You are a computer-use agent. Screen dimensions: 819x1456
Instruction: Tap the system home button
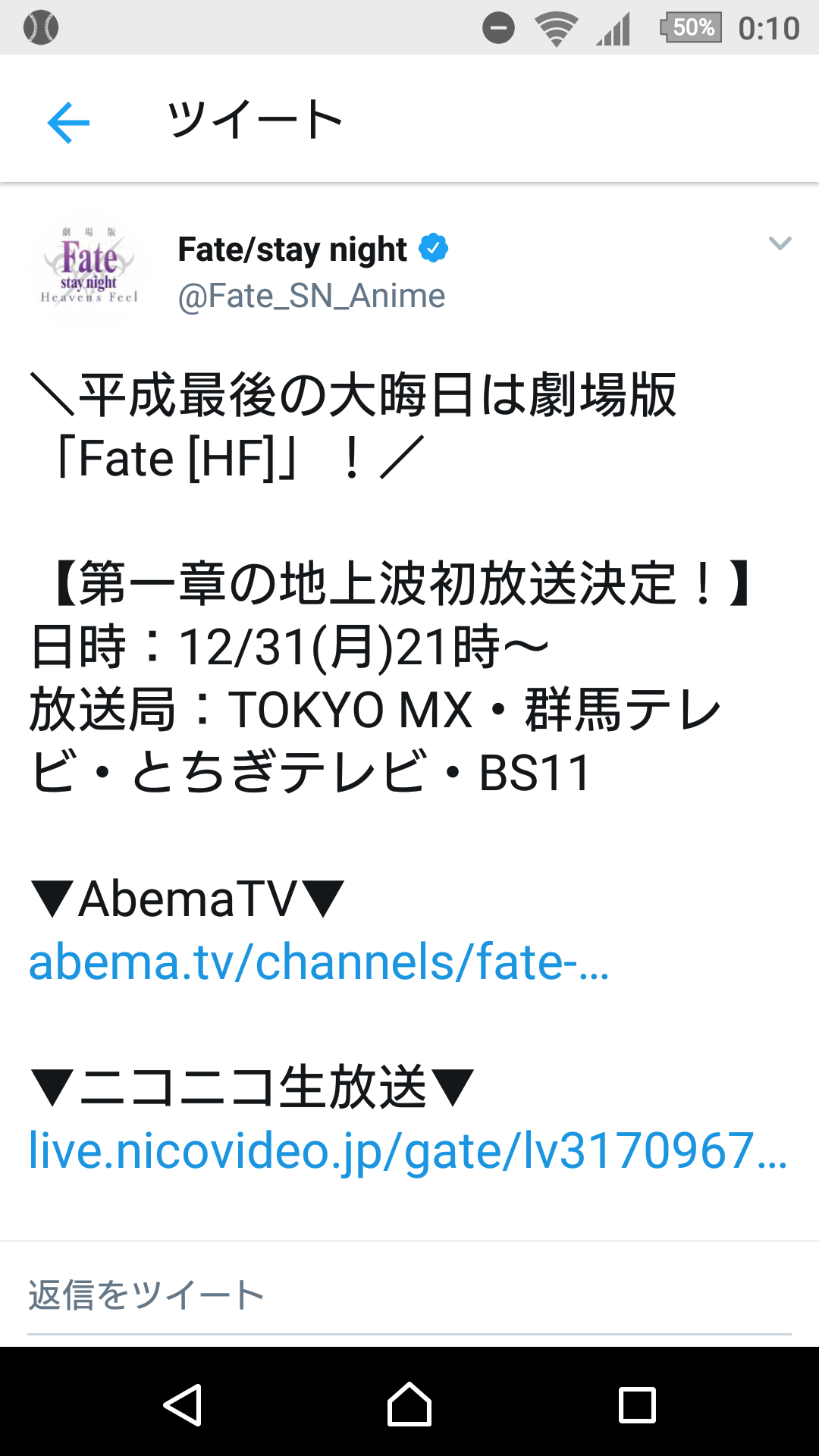tap(409, 1404)
